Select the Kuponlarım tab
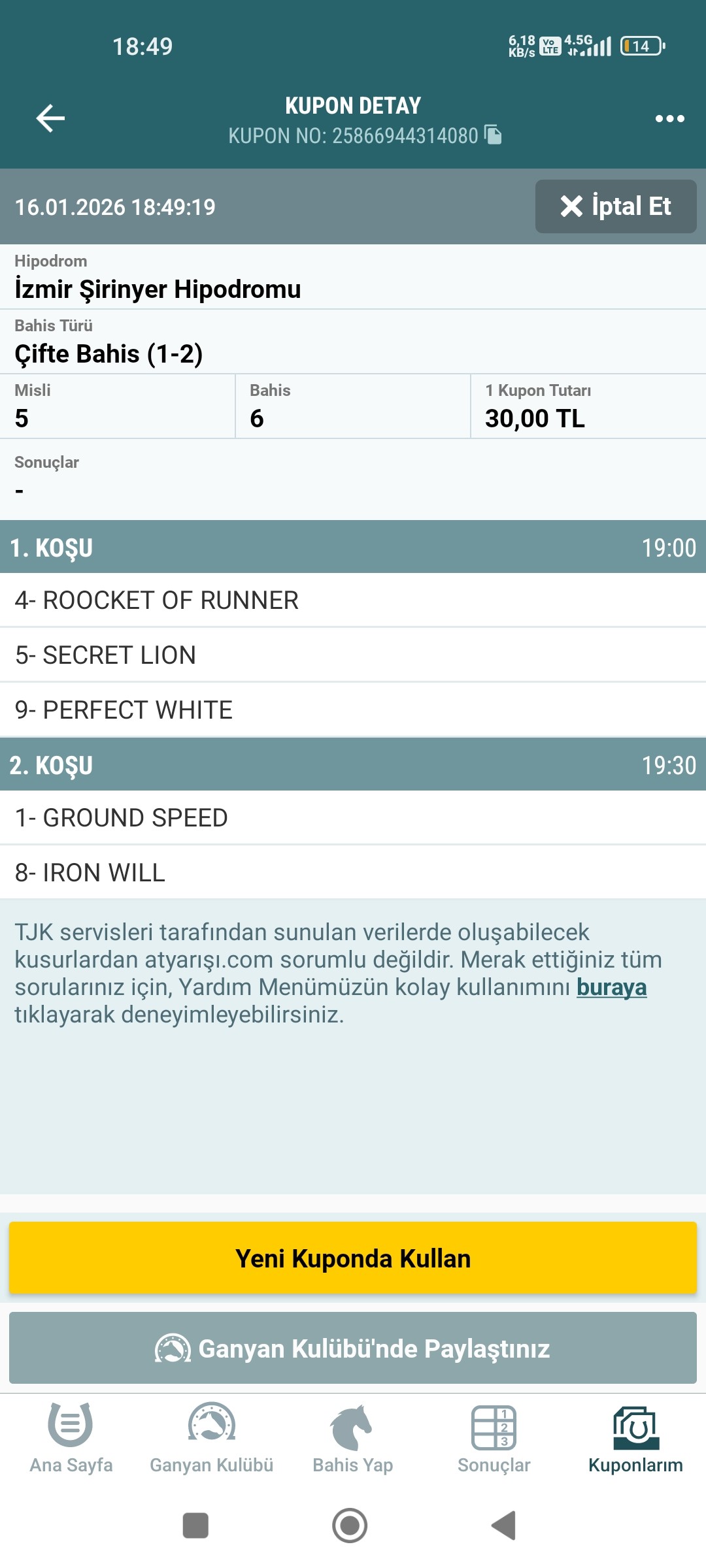 click(635, 1438)
